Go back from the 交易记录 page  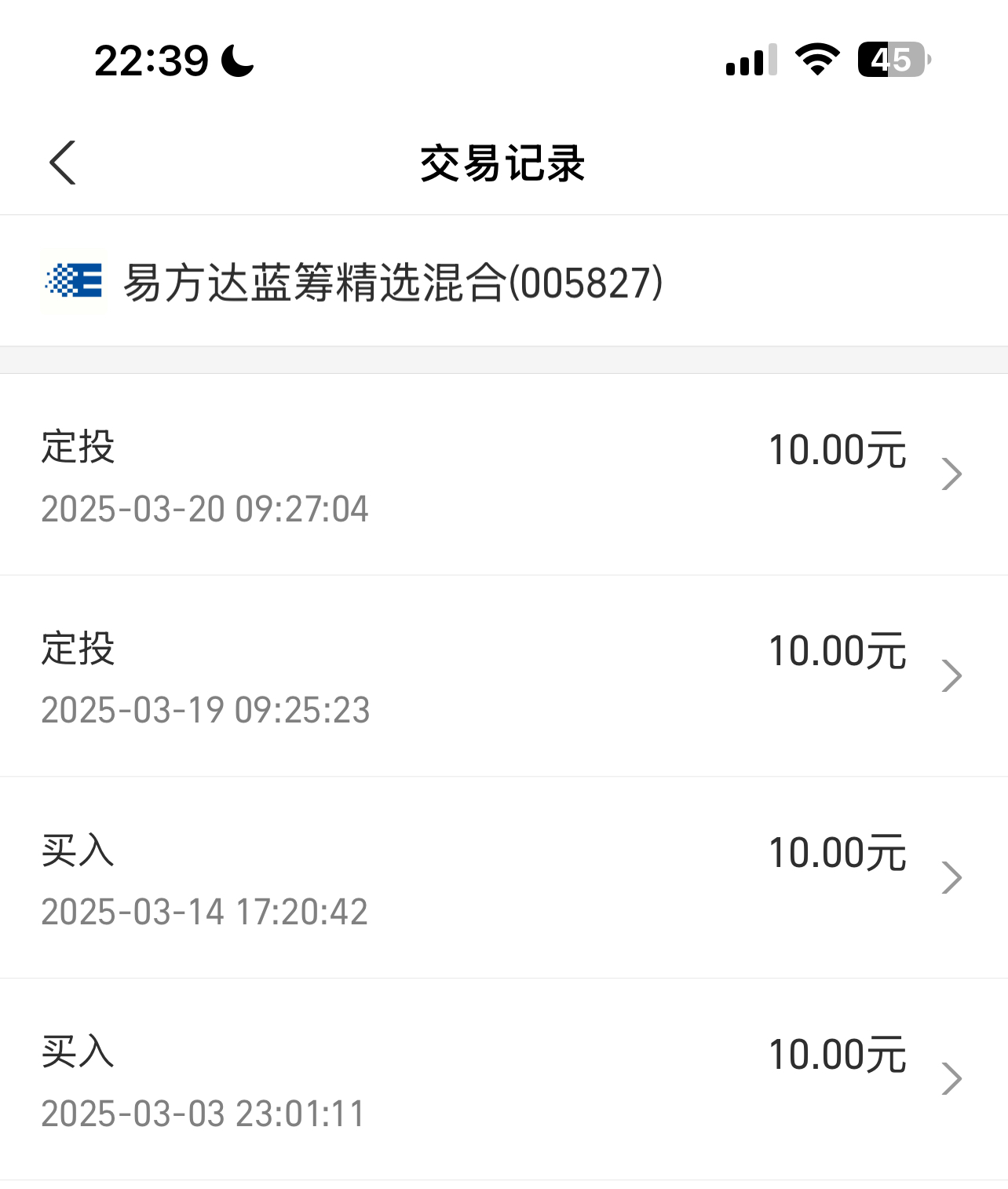63,163
